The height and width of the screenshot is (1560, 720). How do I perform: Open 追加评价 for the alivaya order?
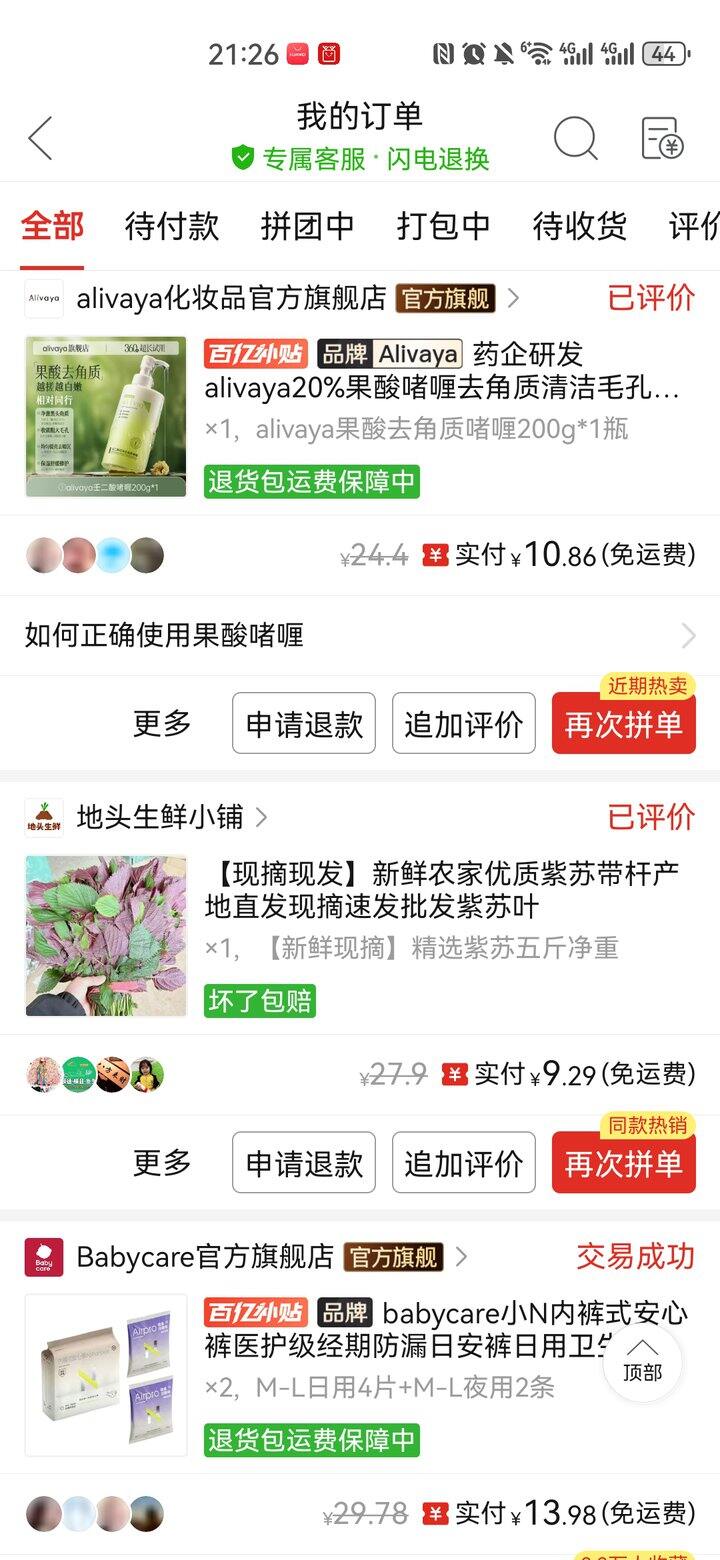tap(463, 723)
